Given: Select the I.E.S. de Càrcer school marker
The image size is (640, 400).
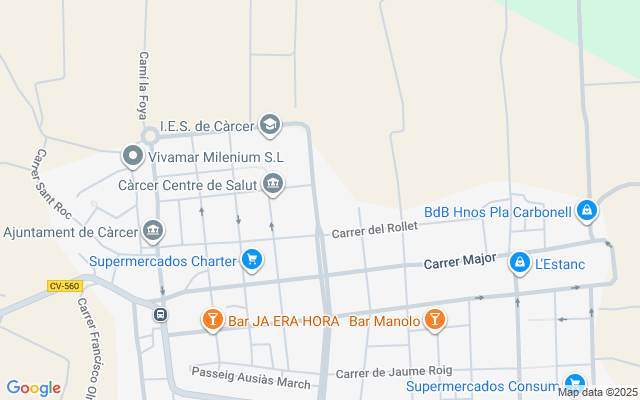Looking at the screenshot, I should [x=269, y=125].
